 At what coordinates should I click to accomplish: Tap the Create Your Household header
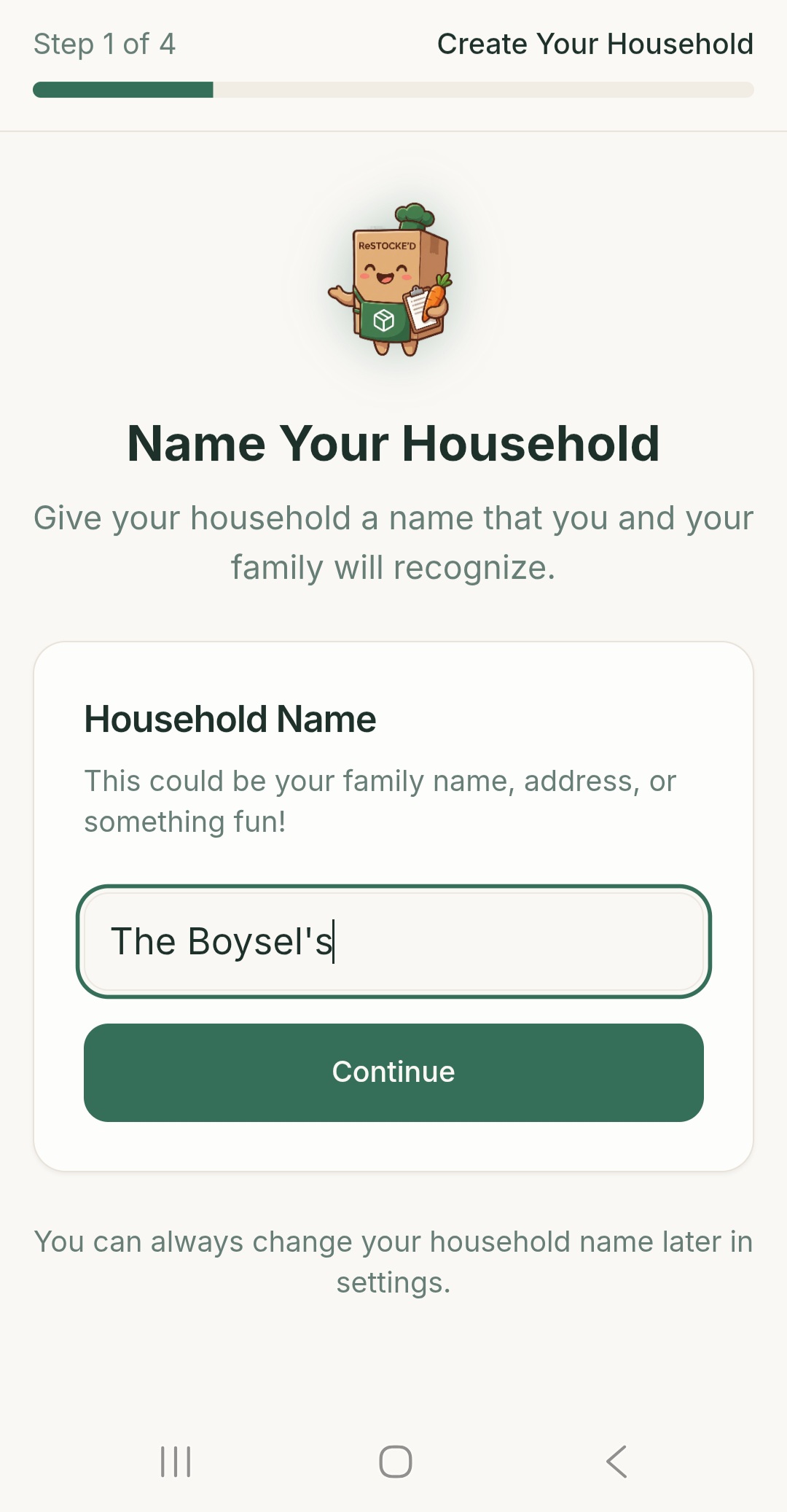[x=596, y=44]
